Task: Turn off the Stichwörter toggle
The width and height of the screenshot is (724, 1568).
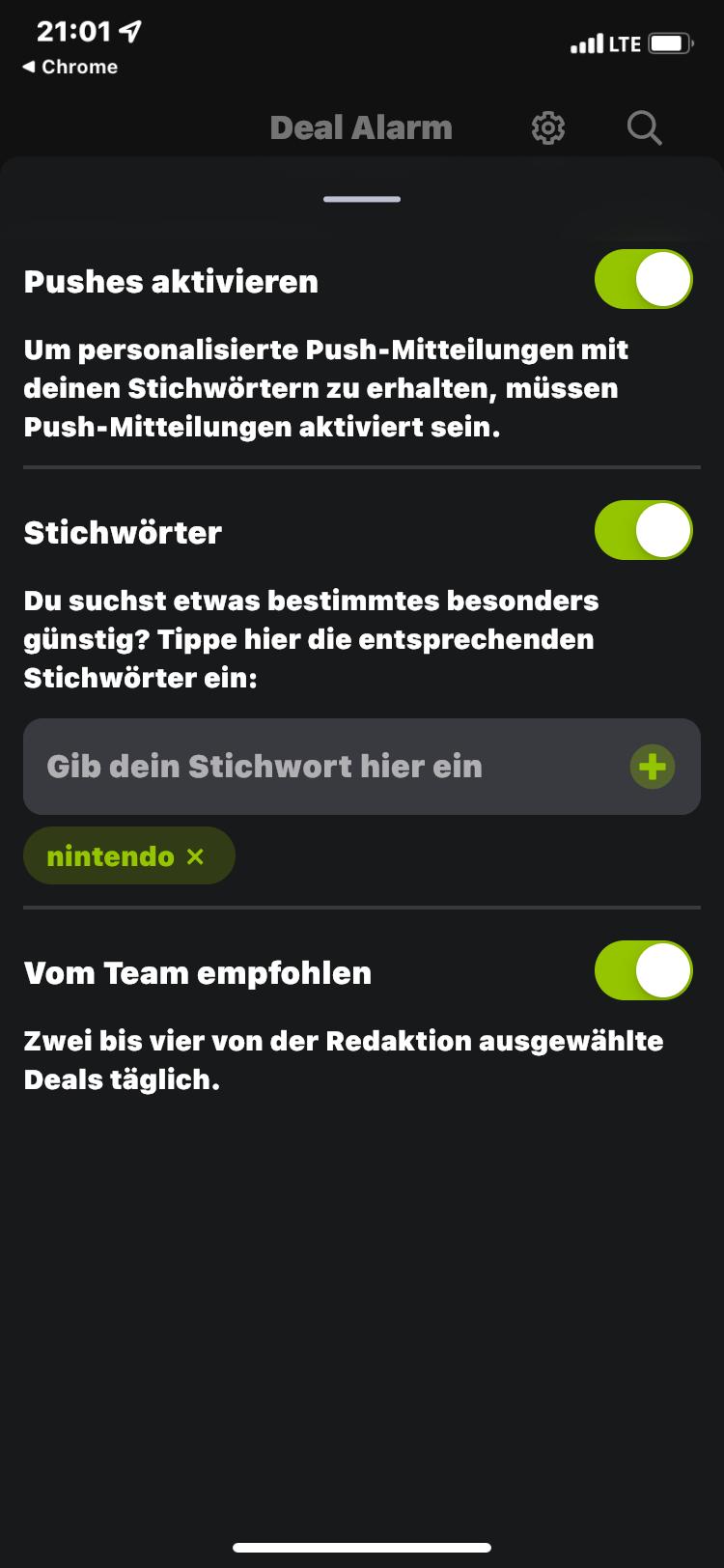Action: click(643, 531)
